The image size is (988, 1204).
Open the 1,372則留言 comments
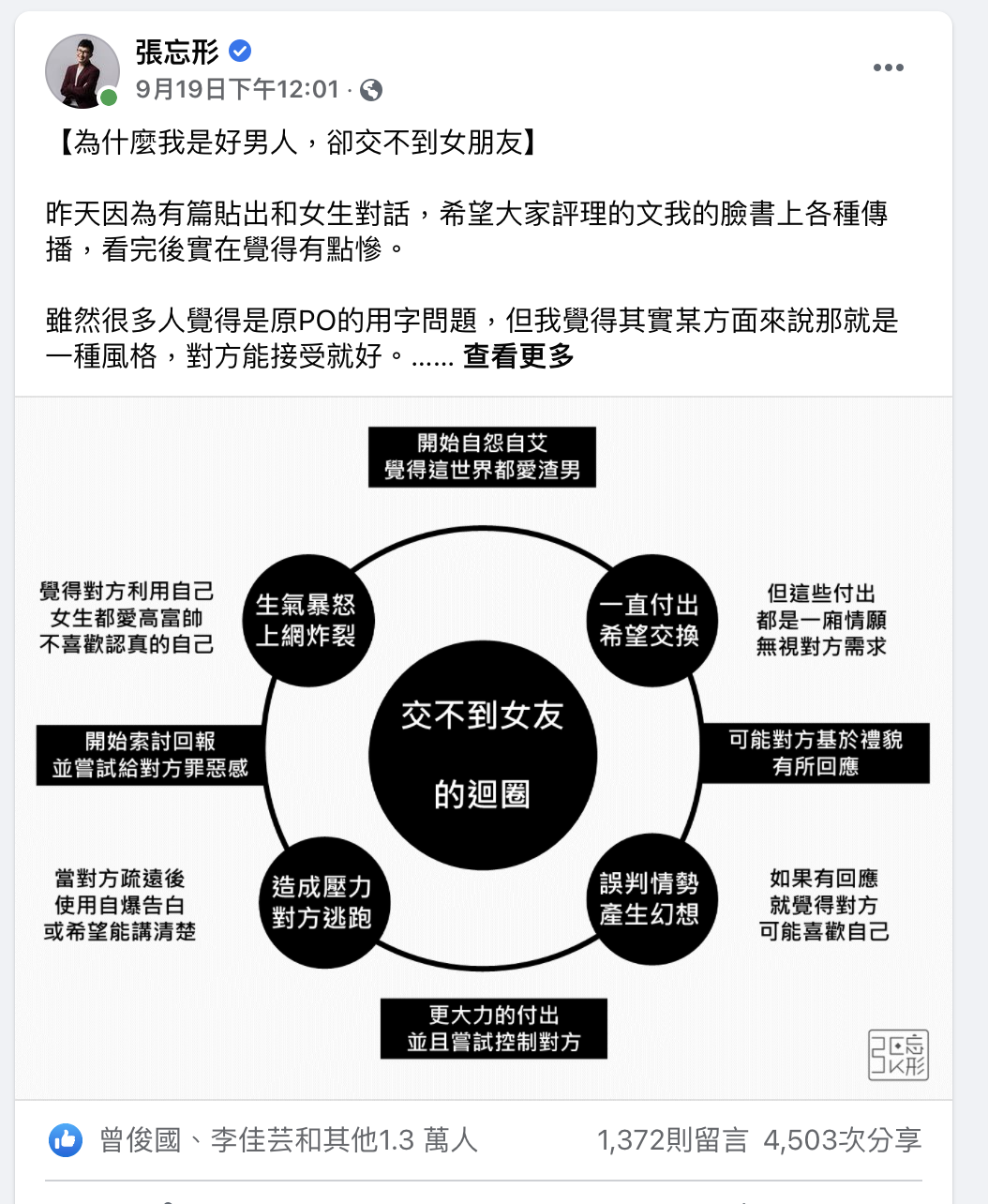click(x=672, y=1140)
